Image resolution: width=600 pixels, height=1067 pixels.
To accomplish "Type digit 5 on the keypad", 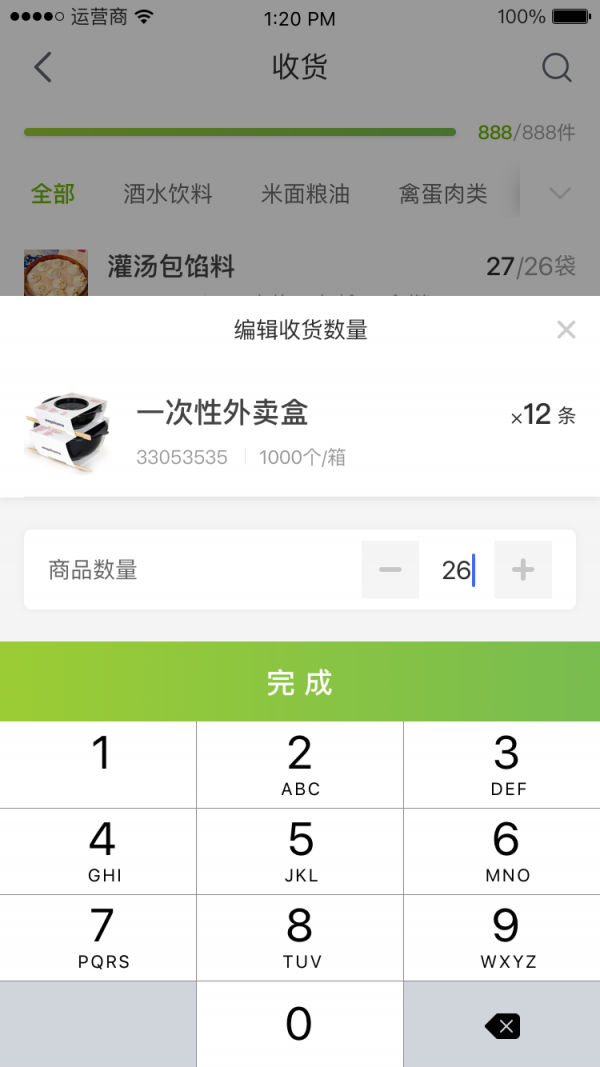I will pyautogui.click(x=300, y=851).
